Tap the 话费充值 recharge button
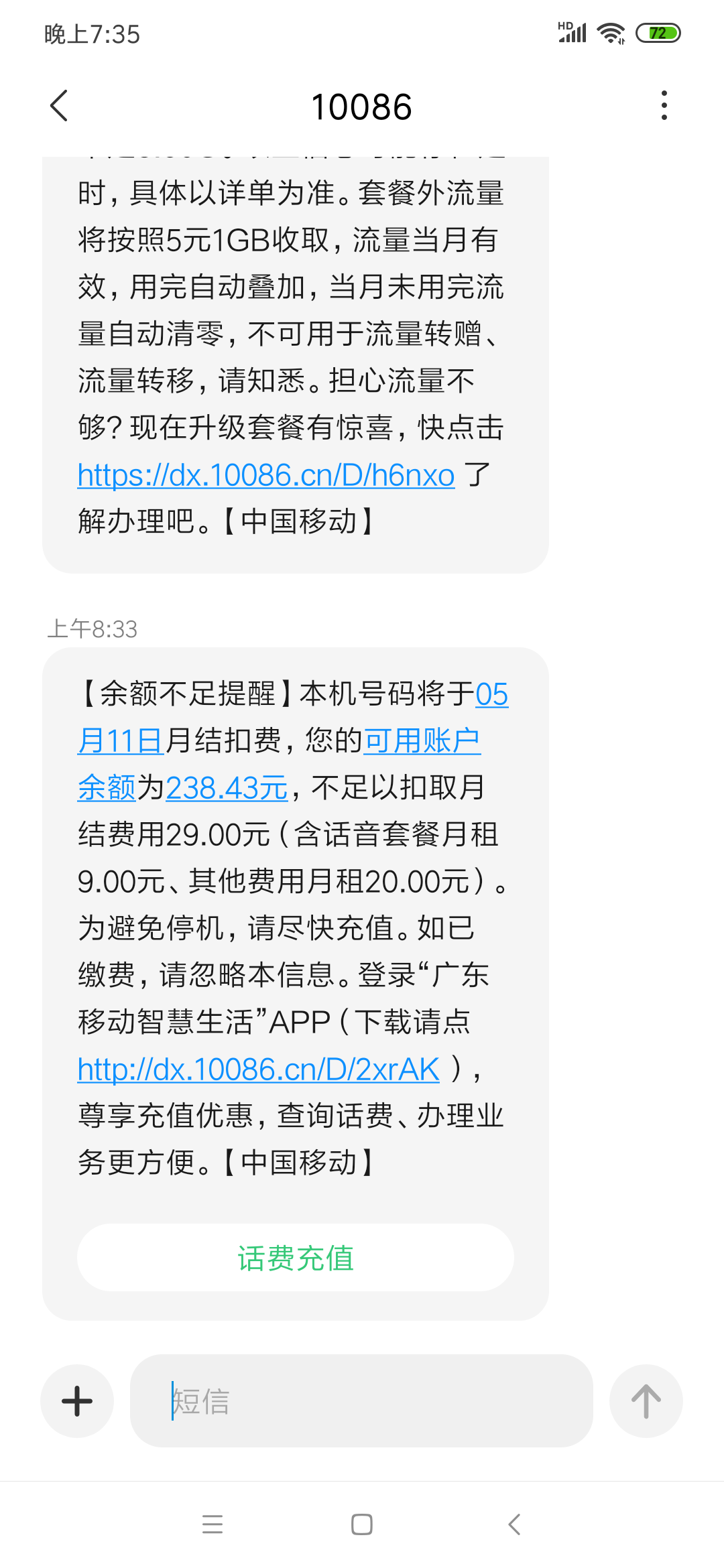This screenshot has height=1568, width=724. point(296,1258)
